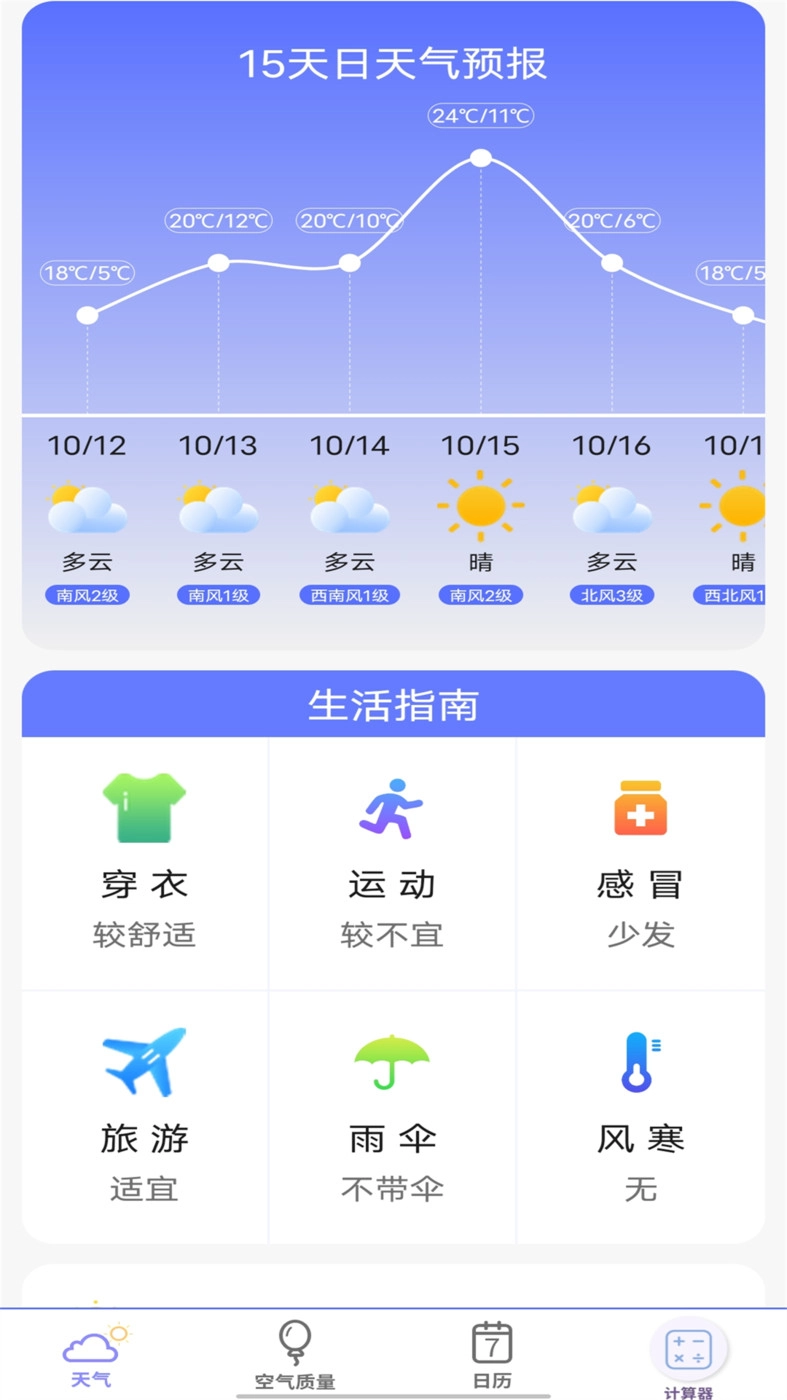Click the 雨伞 umbrella icon

click(x=393, y=1062)
